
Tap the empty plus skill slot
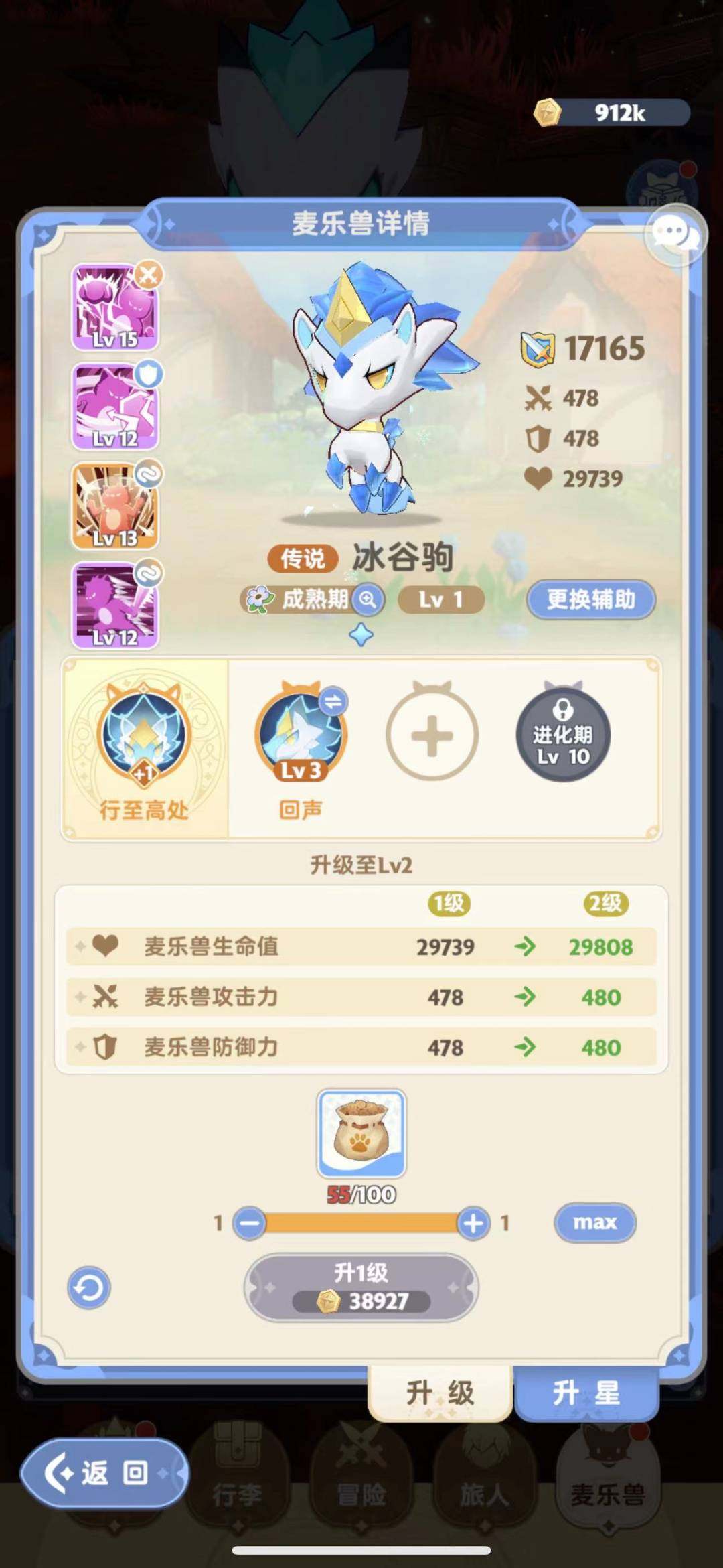click(x=432, y=737)
